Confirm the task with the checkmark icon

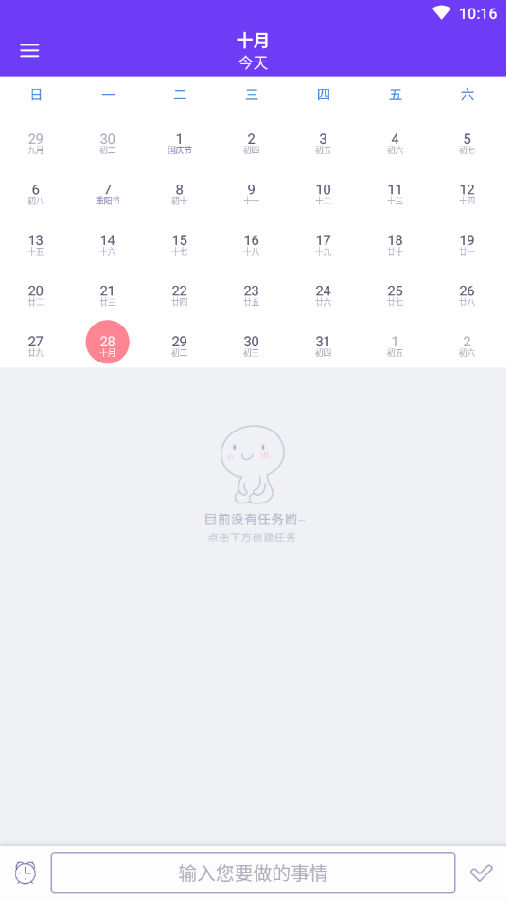point(481,873)
